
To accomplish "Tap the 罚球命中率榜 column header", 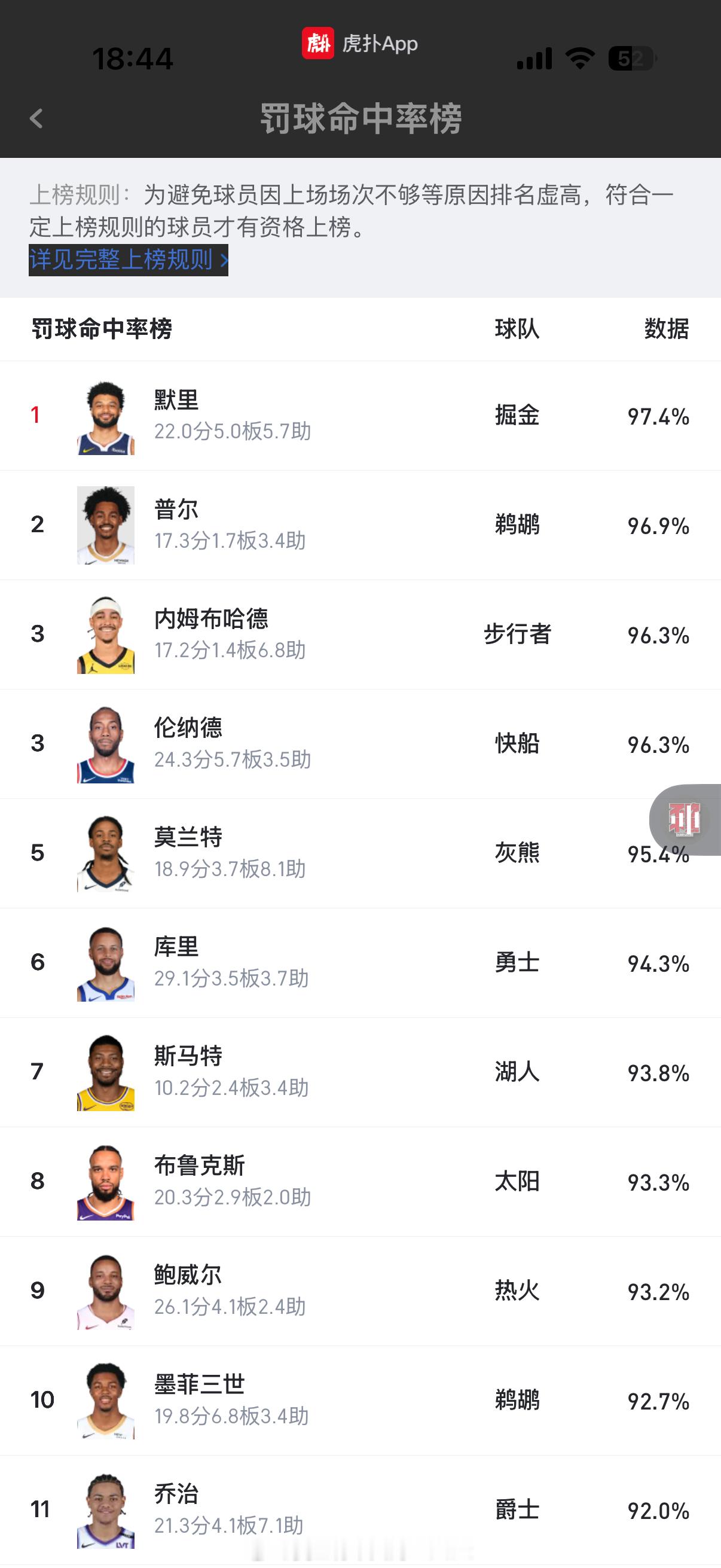I will point(101,330).
